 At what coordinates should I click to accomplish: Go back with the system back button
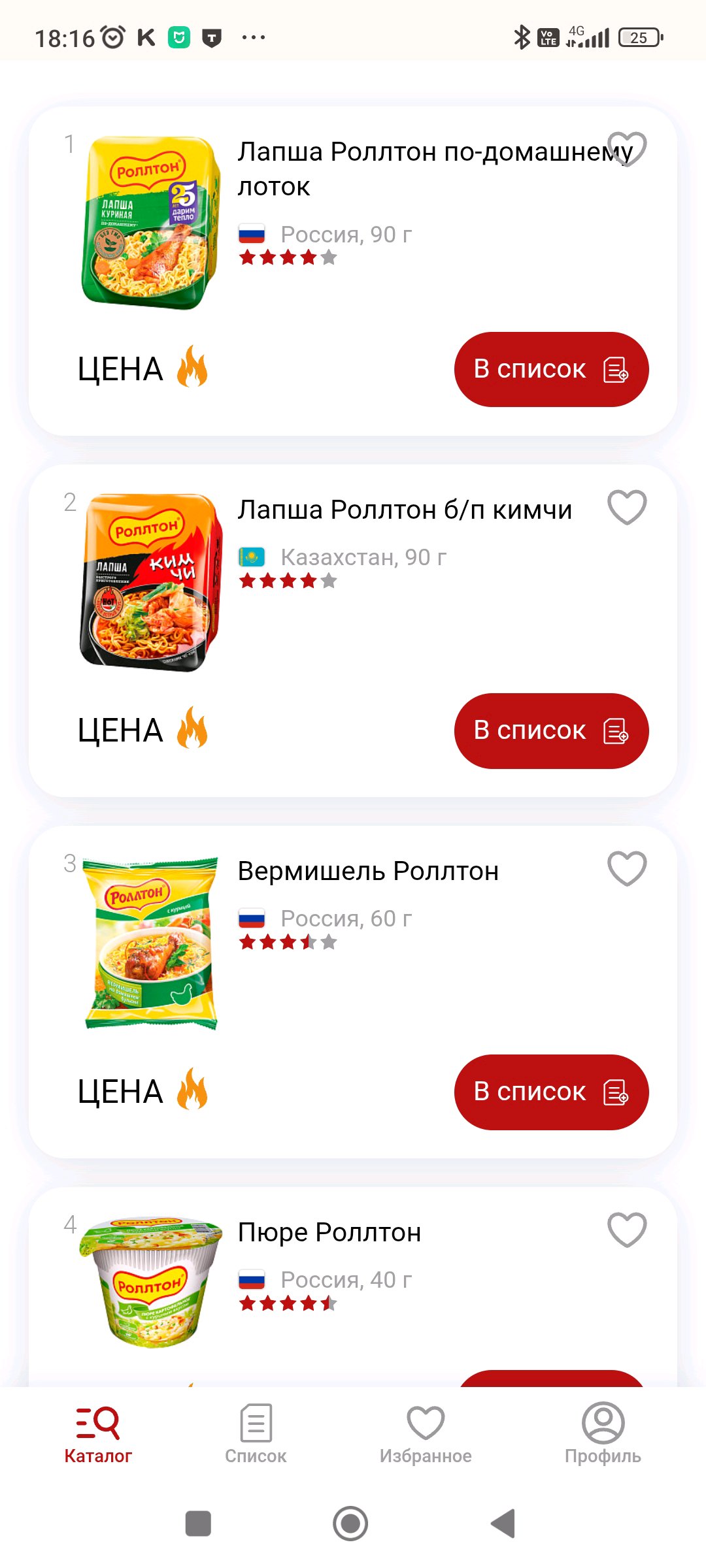click(x=503, y=1524)
